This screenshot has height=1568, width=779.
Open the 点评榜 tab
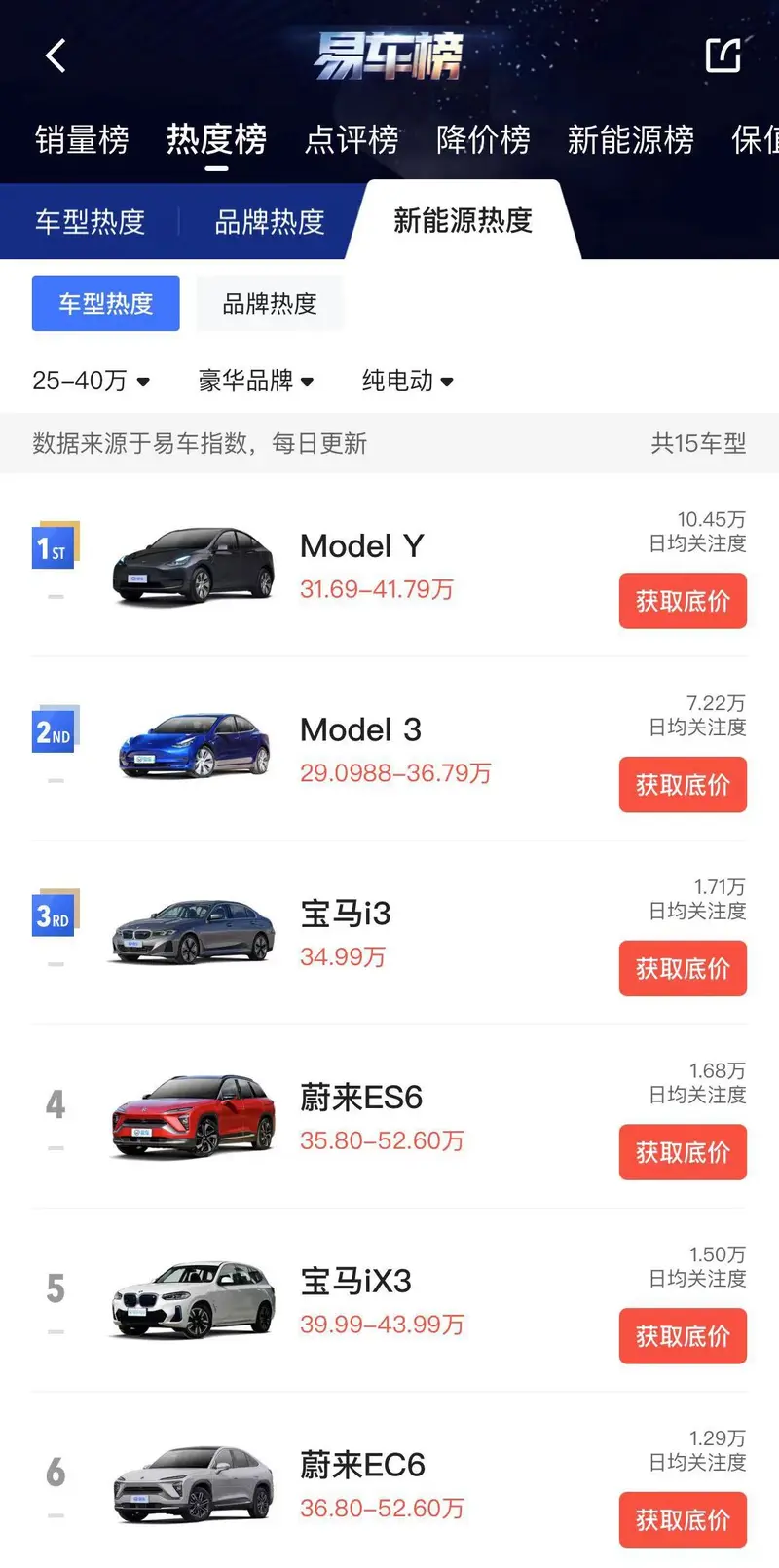tap(352, 140)
